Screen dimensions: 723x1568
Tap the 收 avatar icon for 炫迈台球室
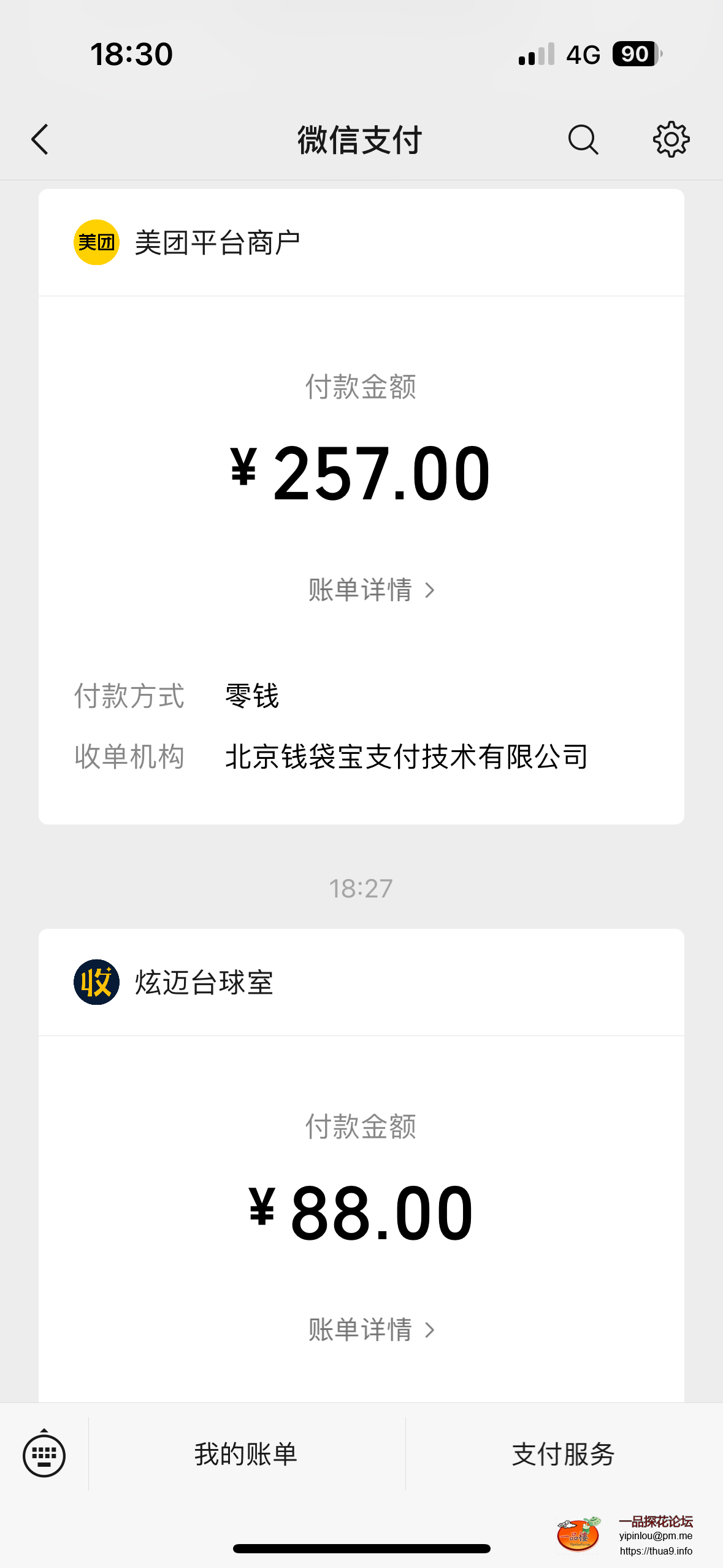click(95, 985)
